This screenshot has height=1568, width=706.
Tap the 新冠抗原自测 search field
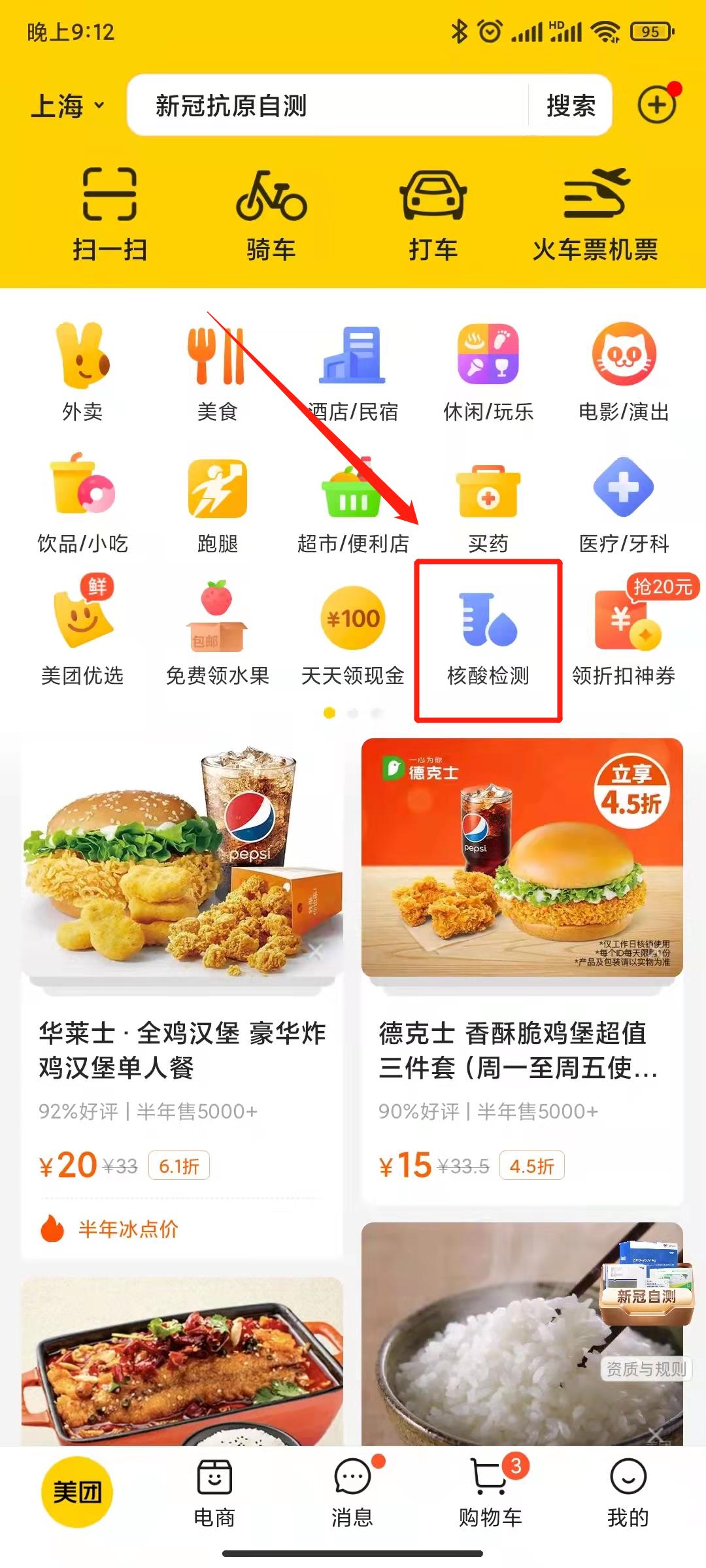(327, 106)
